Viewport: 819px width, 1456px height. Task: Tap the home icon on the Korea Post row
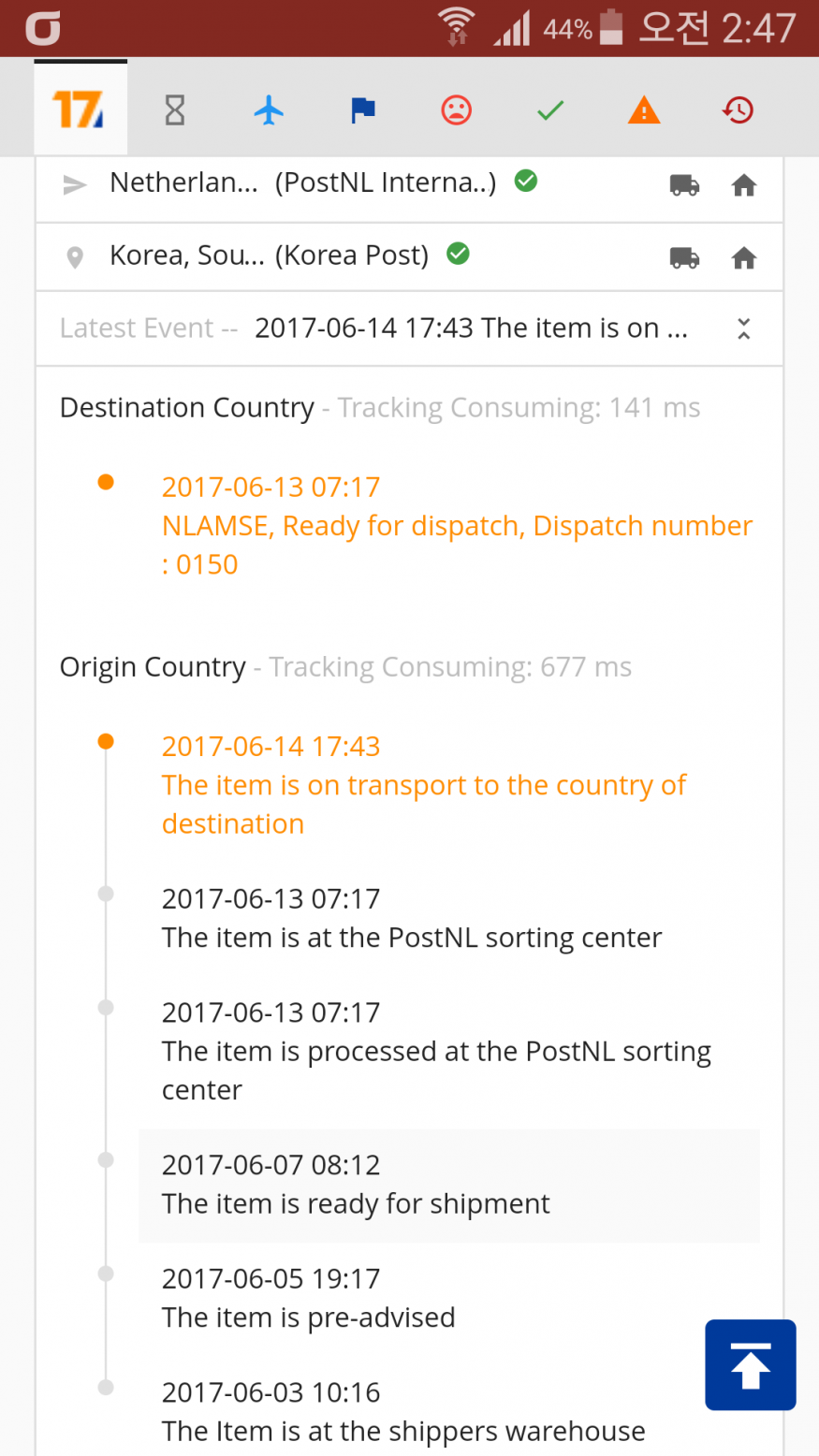tap(744, 257)
